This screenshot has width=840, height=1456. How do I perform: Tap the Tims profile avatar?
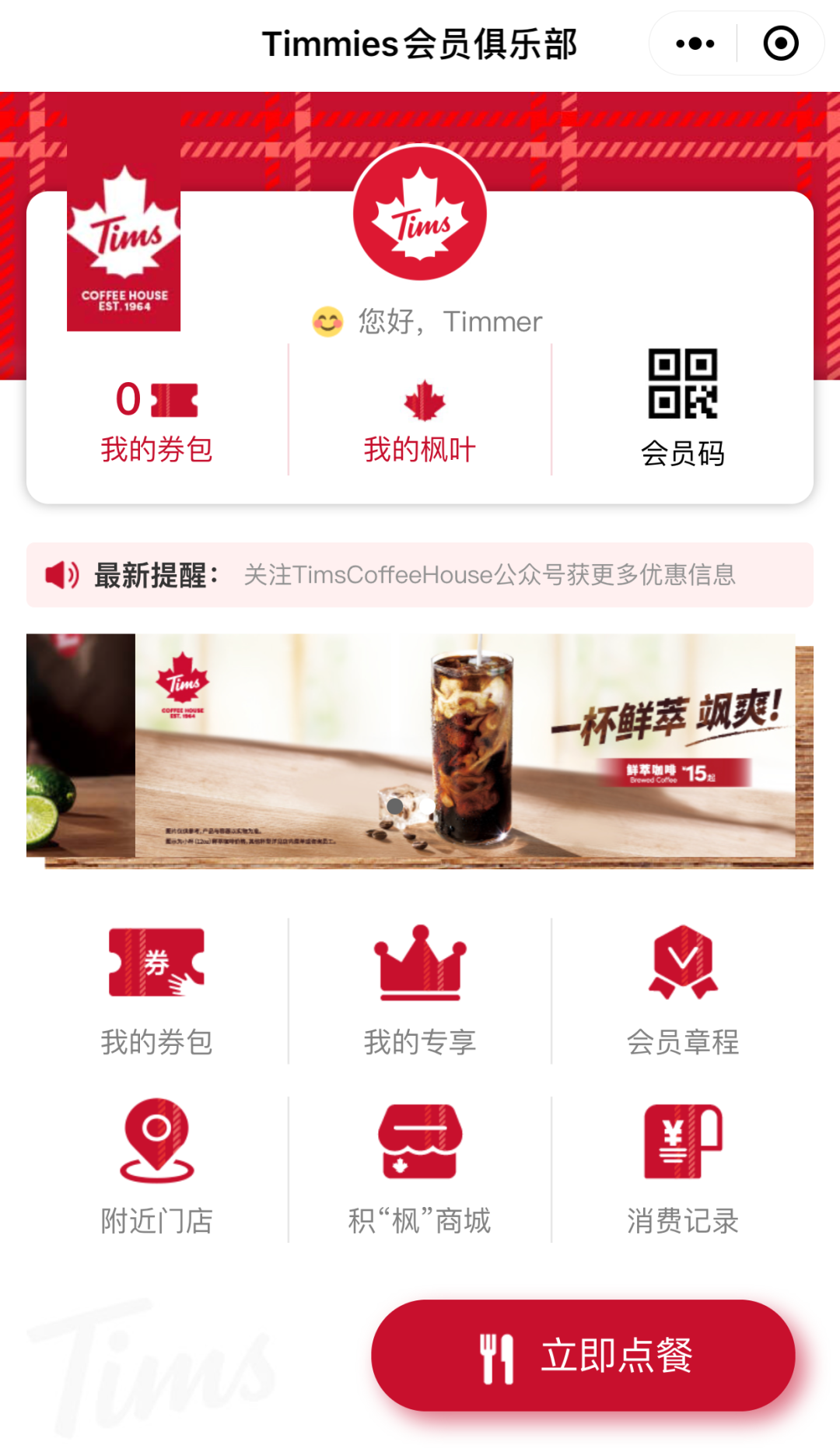pyautogui.click(x=420, y=214)
